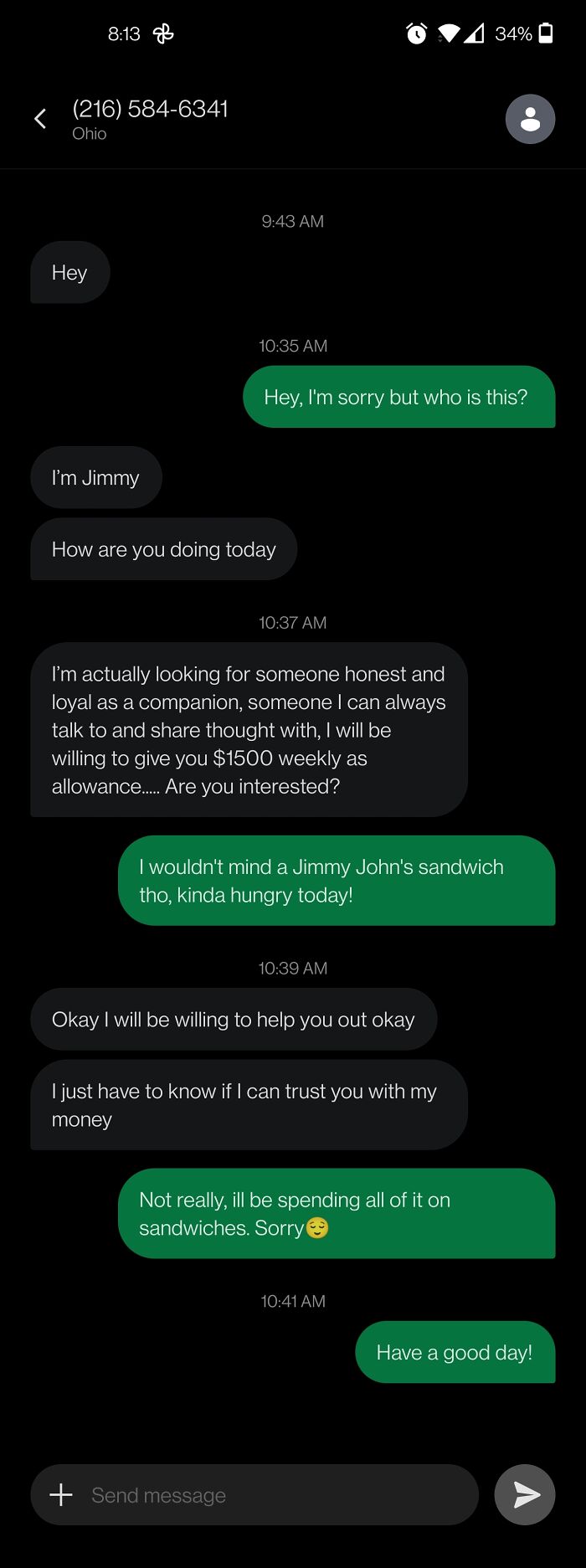Screen dimensions: 586x1568
Task: Open contact details via the profile avatar
Action: pyautogui.click(x=530, y=119)
